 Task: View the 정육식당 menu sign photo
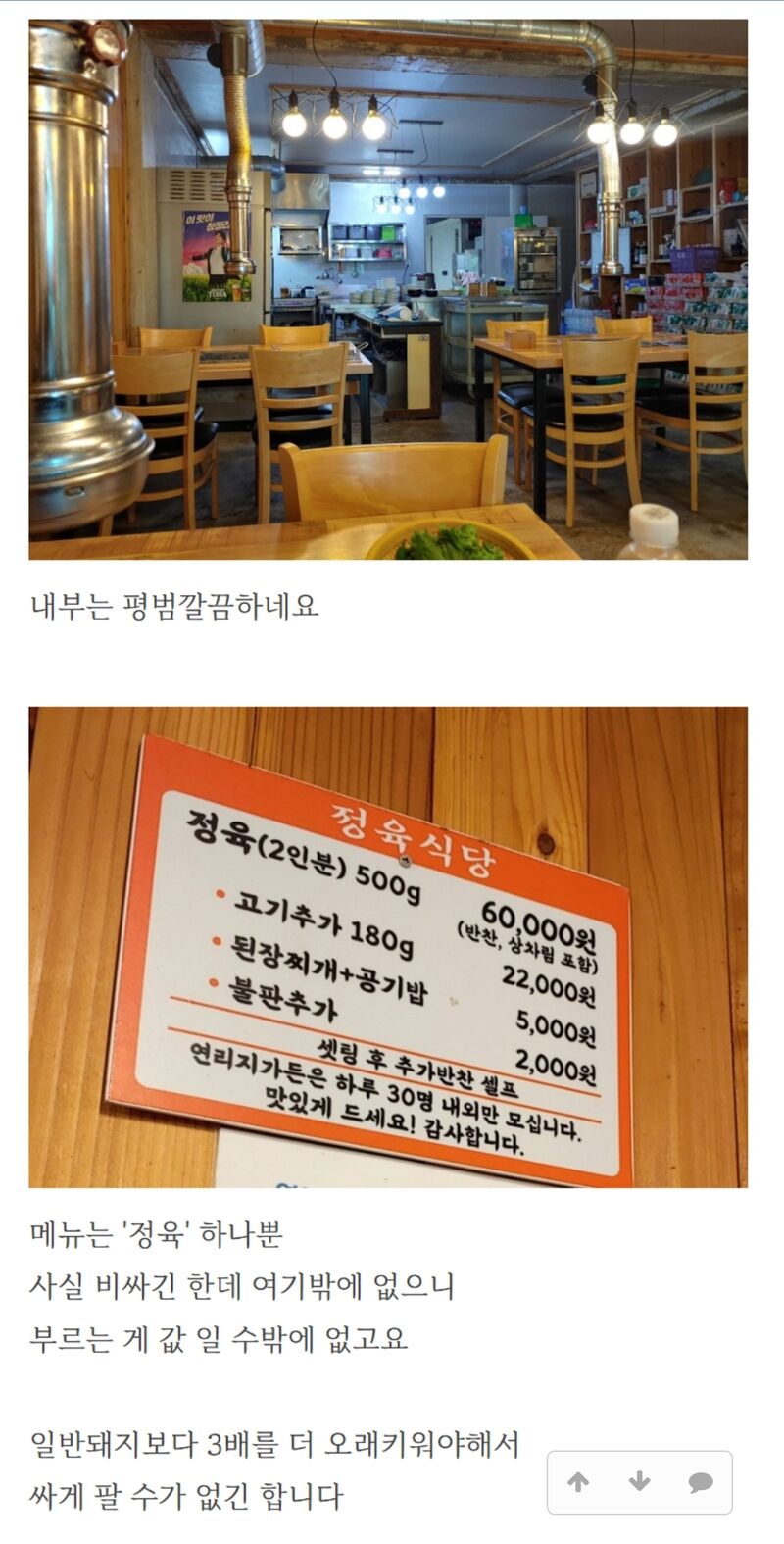(x=388, y=946)
